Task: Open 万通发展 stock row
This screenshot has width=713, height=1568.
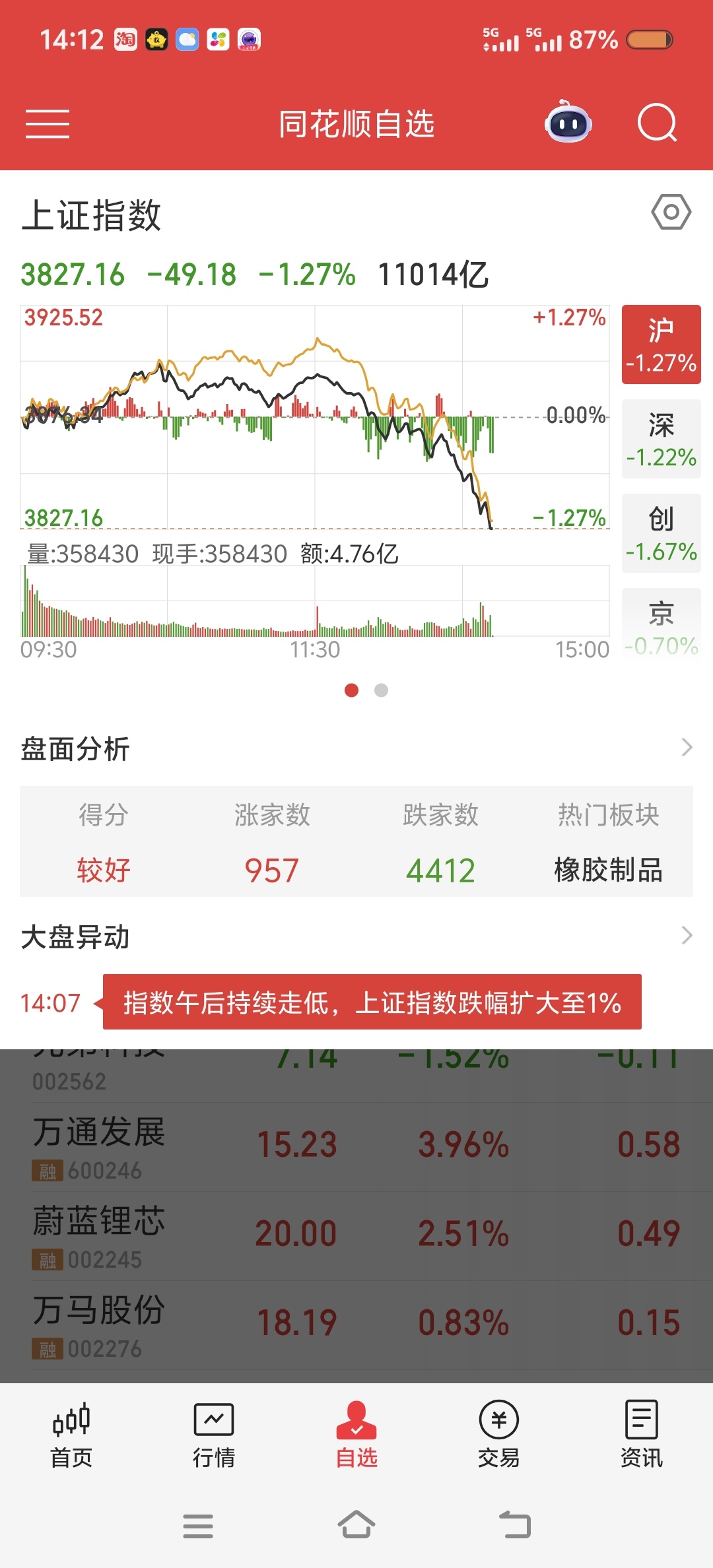Action: click(x=356, y=1147)
